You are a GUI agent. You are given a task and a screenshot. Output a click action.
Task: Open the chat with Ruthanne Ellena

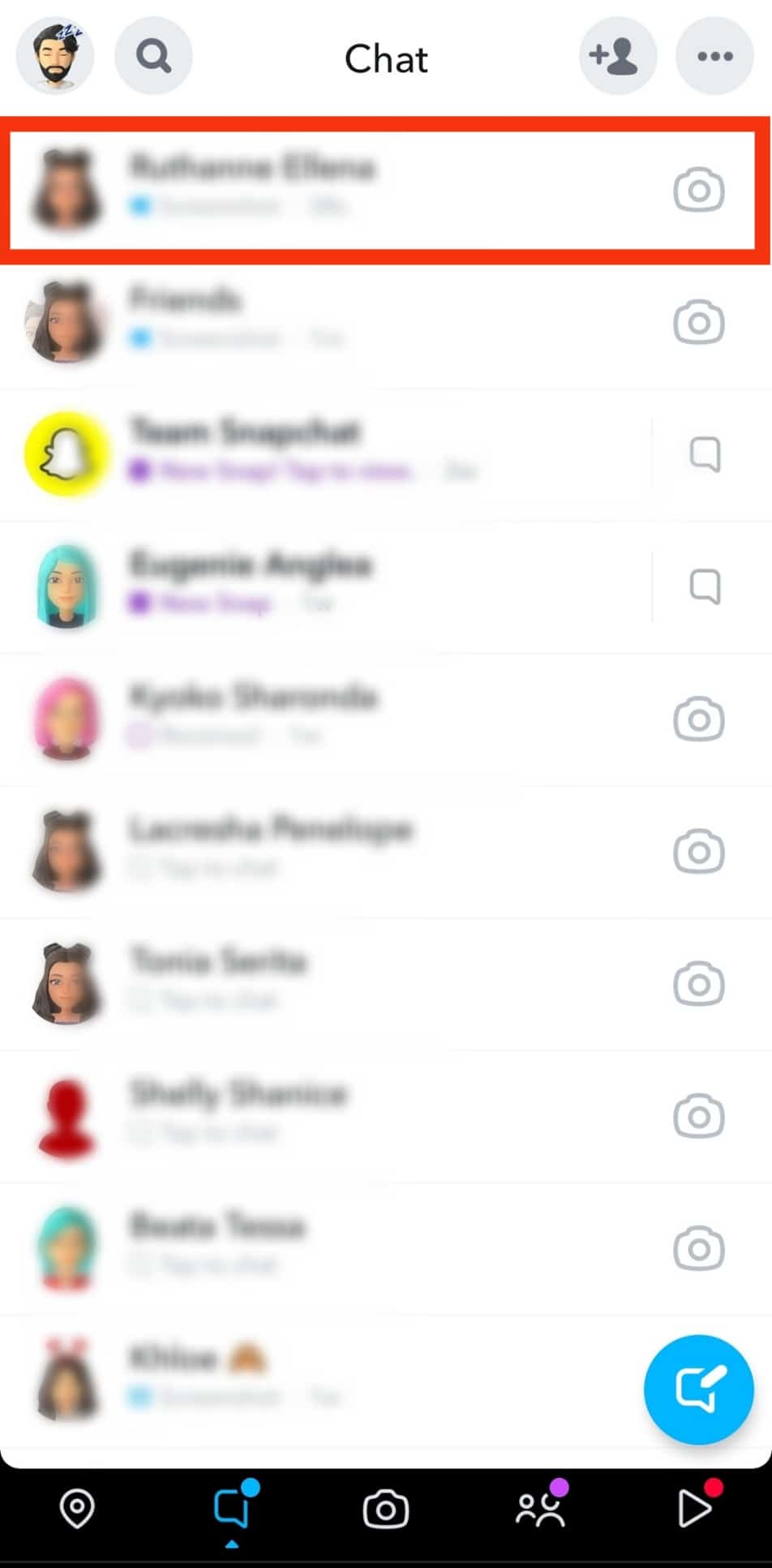click(324, 188)
